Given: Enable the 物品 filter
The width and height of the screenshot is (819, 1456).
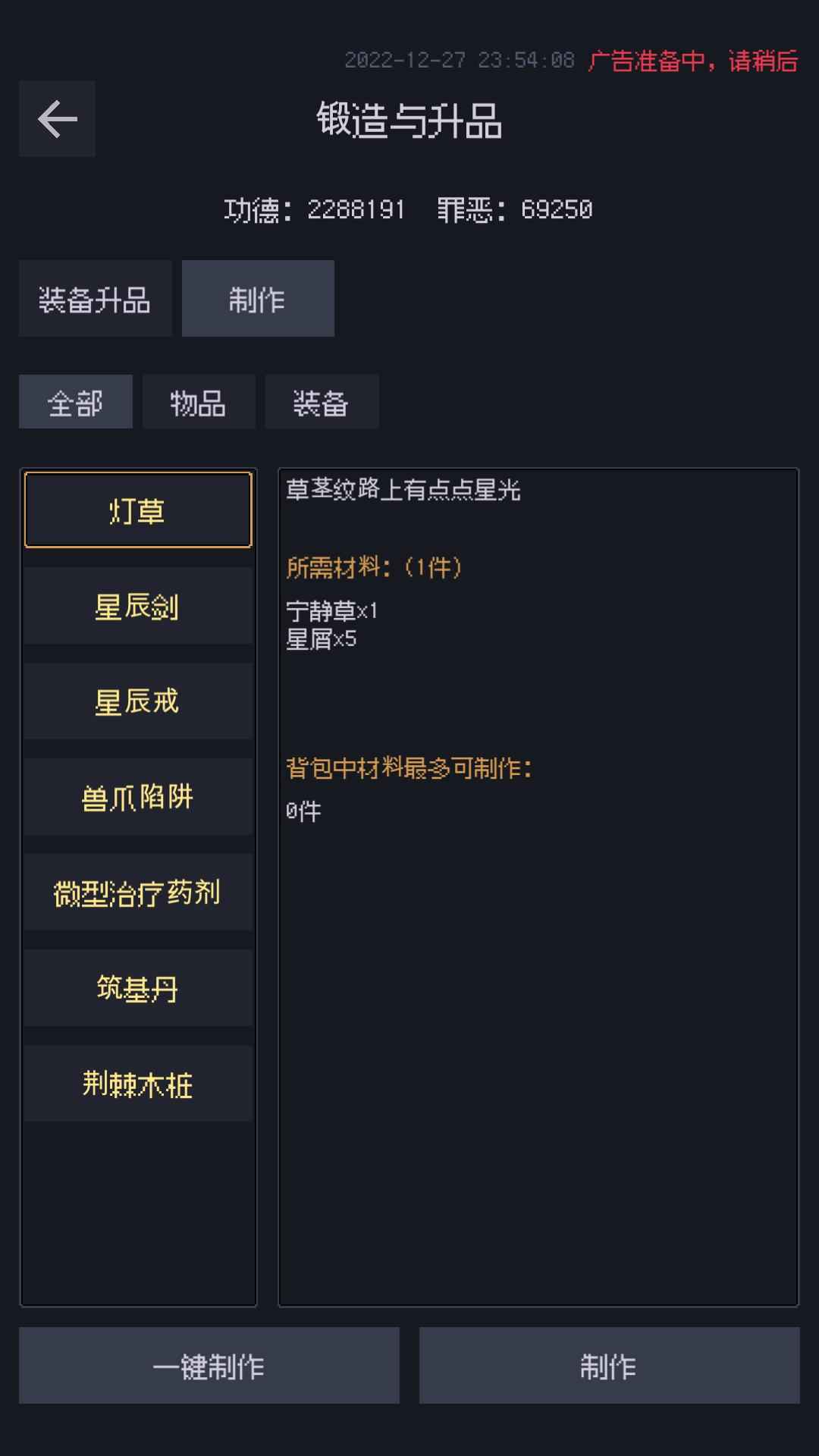Looking at the screenshot, I should coord(199,402).
